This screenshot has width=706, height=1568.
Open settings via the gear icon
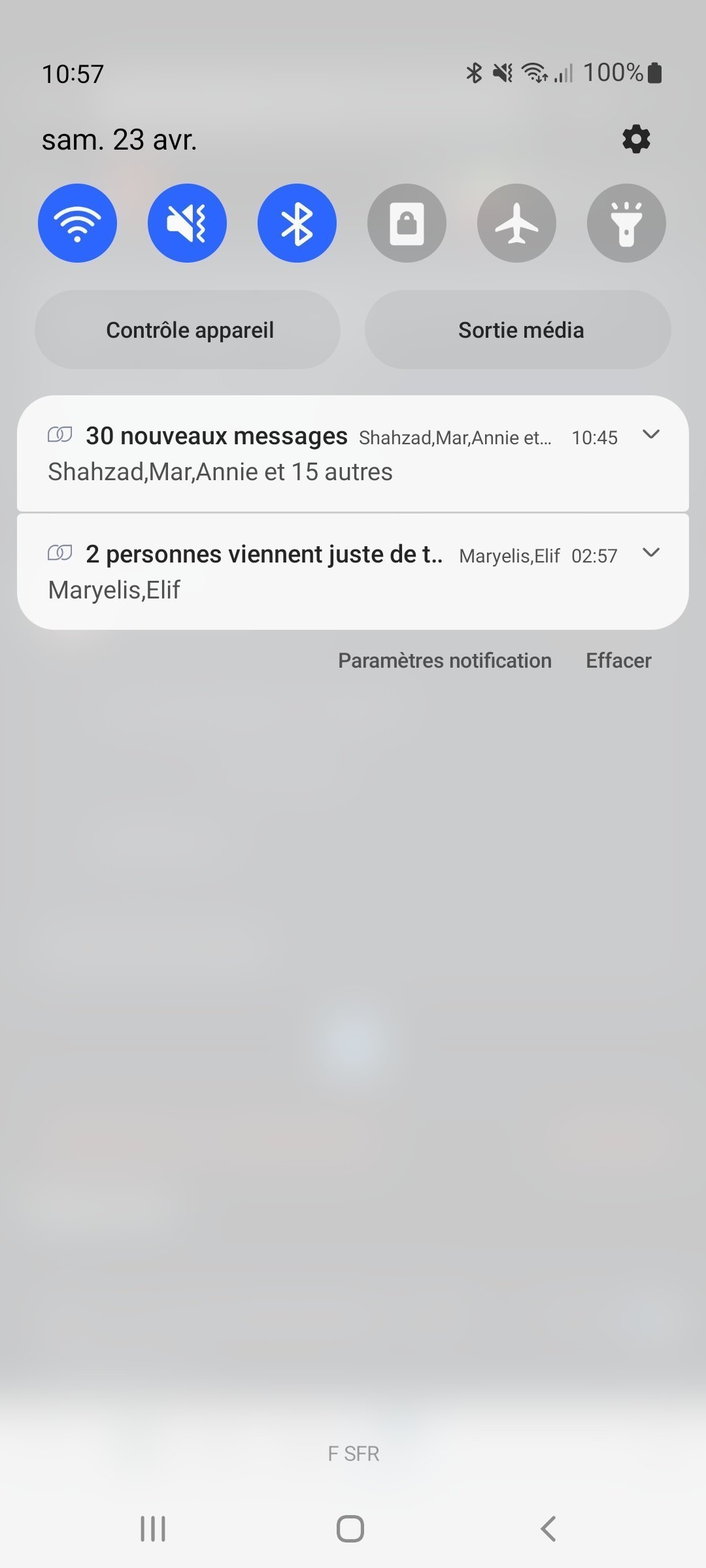[x=636, y=139]
